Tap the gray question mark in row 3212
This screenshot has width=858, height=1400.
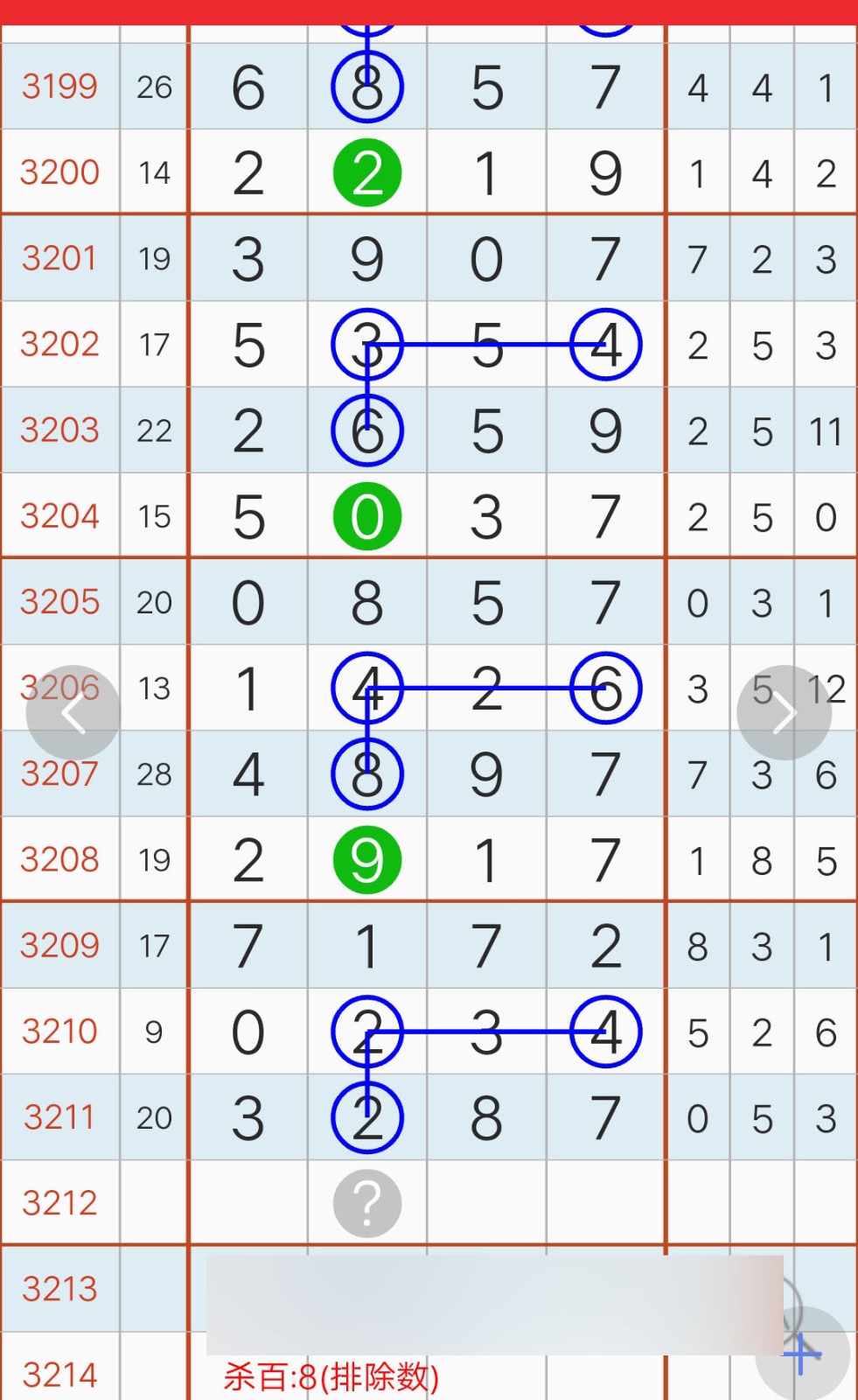click(x=367, y=1203)
